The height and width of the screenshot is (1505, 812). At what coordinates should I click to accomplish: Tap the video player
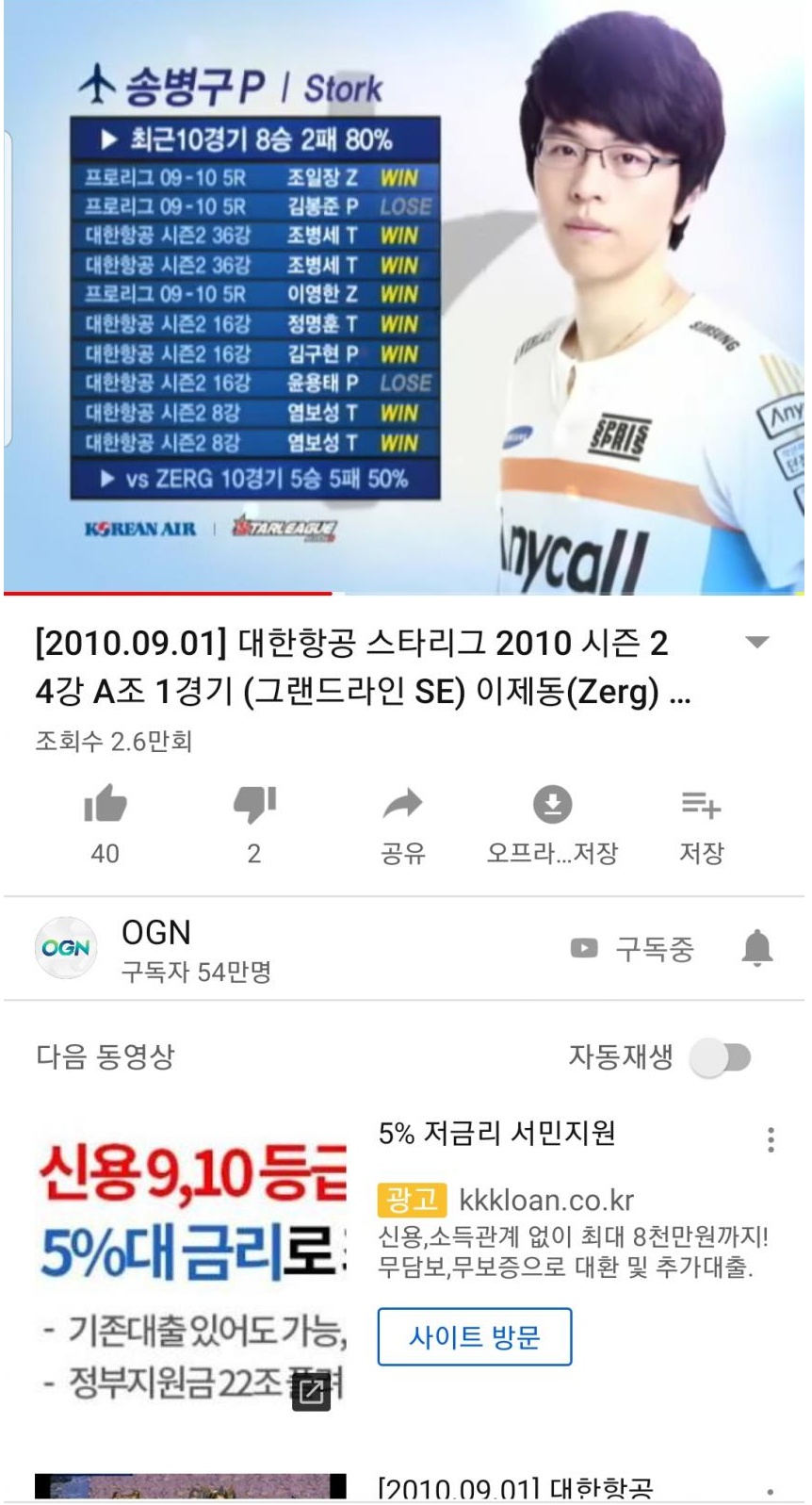point(404,296)
